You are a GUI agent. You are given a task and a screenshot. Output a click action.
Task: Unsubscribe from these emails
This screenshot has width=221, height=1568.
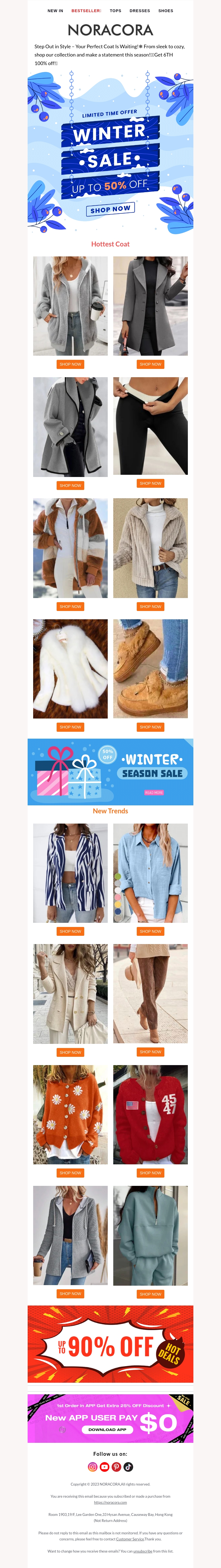coord(142,1551)
